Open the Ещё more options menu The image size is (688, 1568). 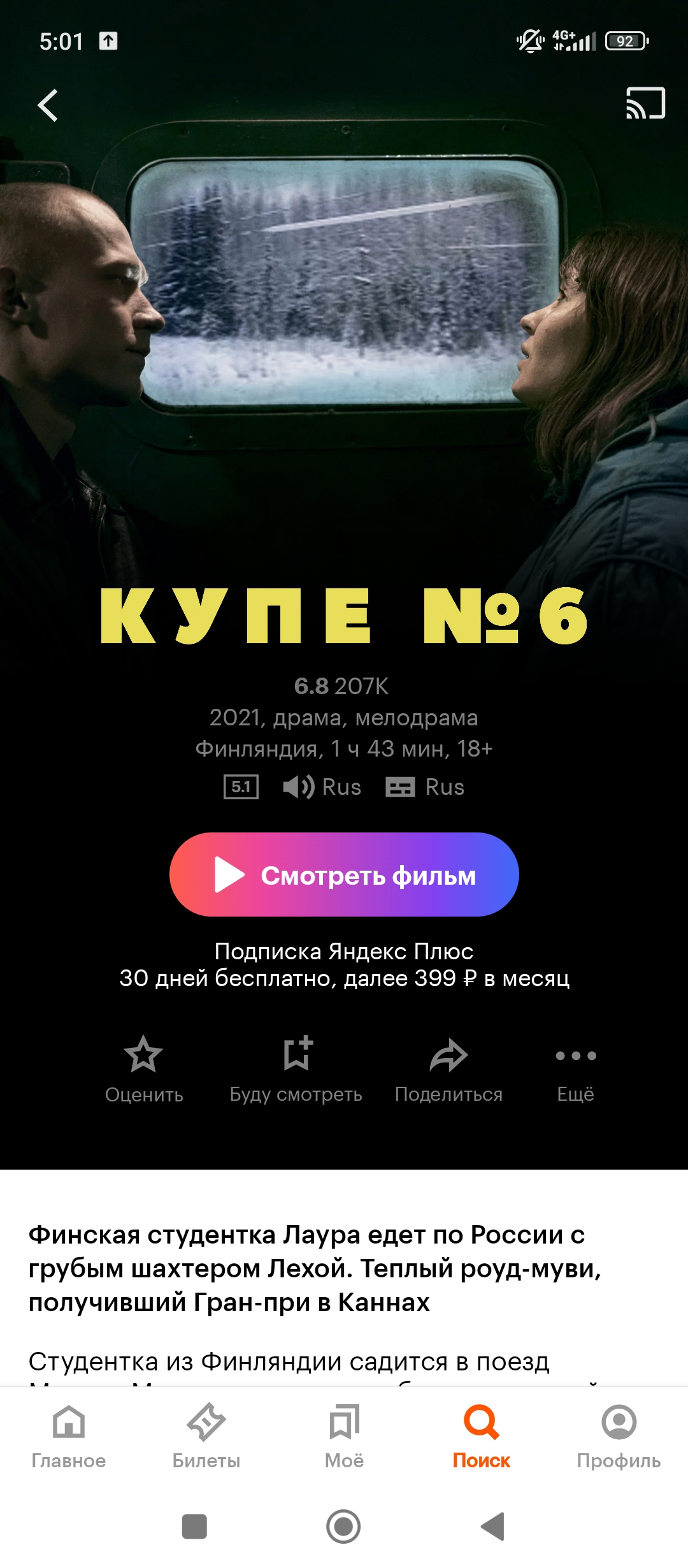576,1070
